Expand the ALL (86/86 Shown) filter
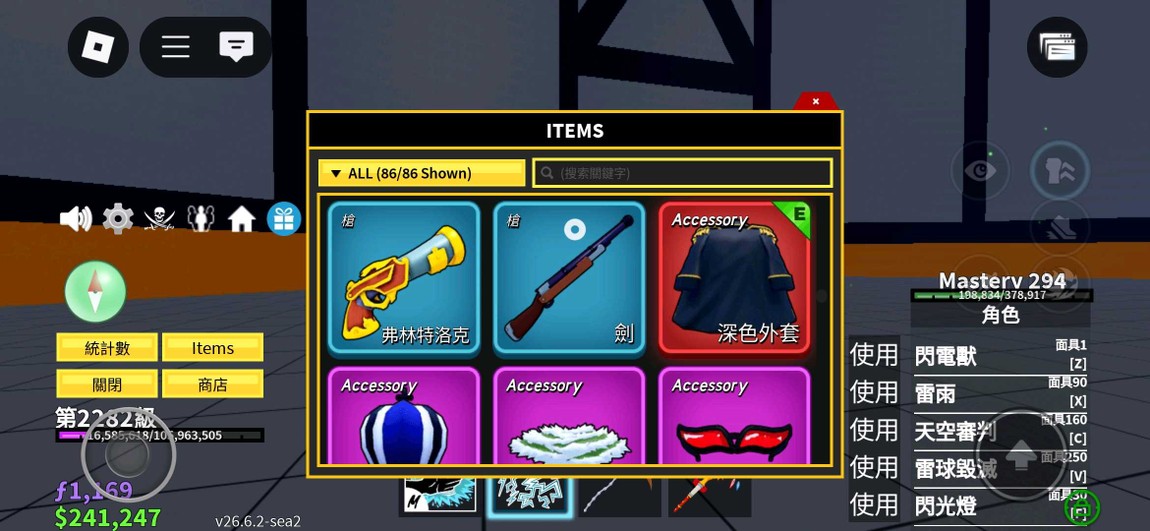 421,173
